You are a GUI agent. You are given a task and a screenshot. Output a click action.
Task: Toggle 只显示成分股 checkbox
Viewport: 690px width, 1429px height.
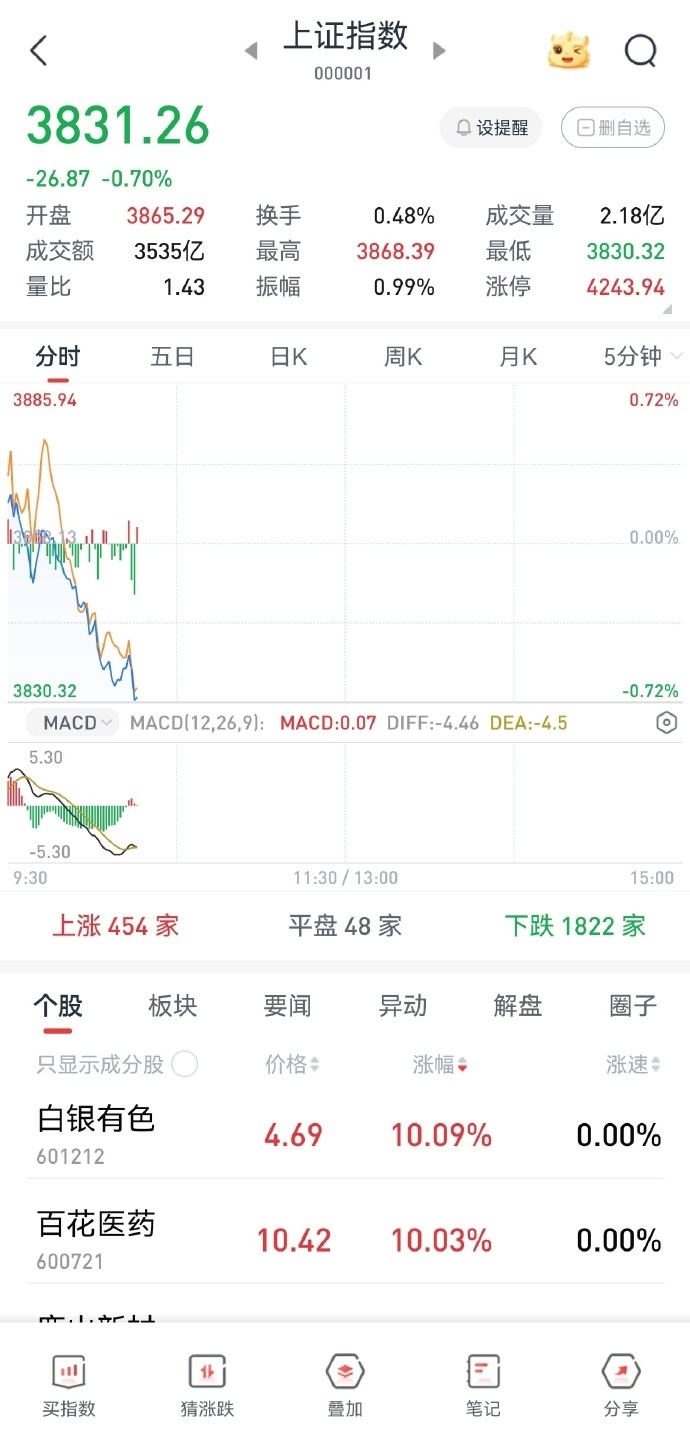pyautogui.click(x=185, y=1064)
